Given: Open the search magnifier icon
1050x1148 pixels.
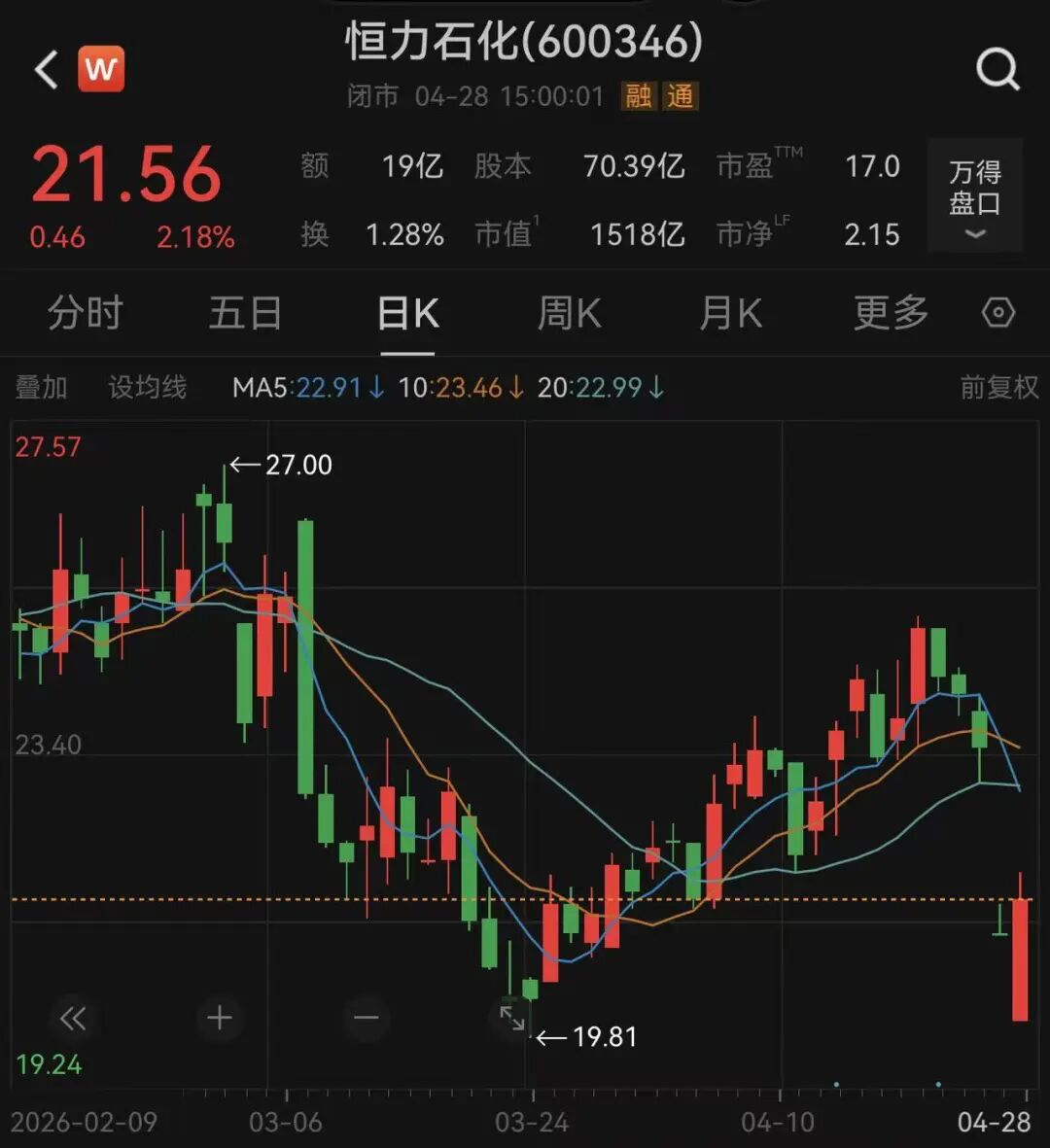Looking at the screenshot, I should point(997,70).
